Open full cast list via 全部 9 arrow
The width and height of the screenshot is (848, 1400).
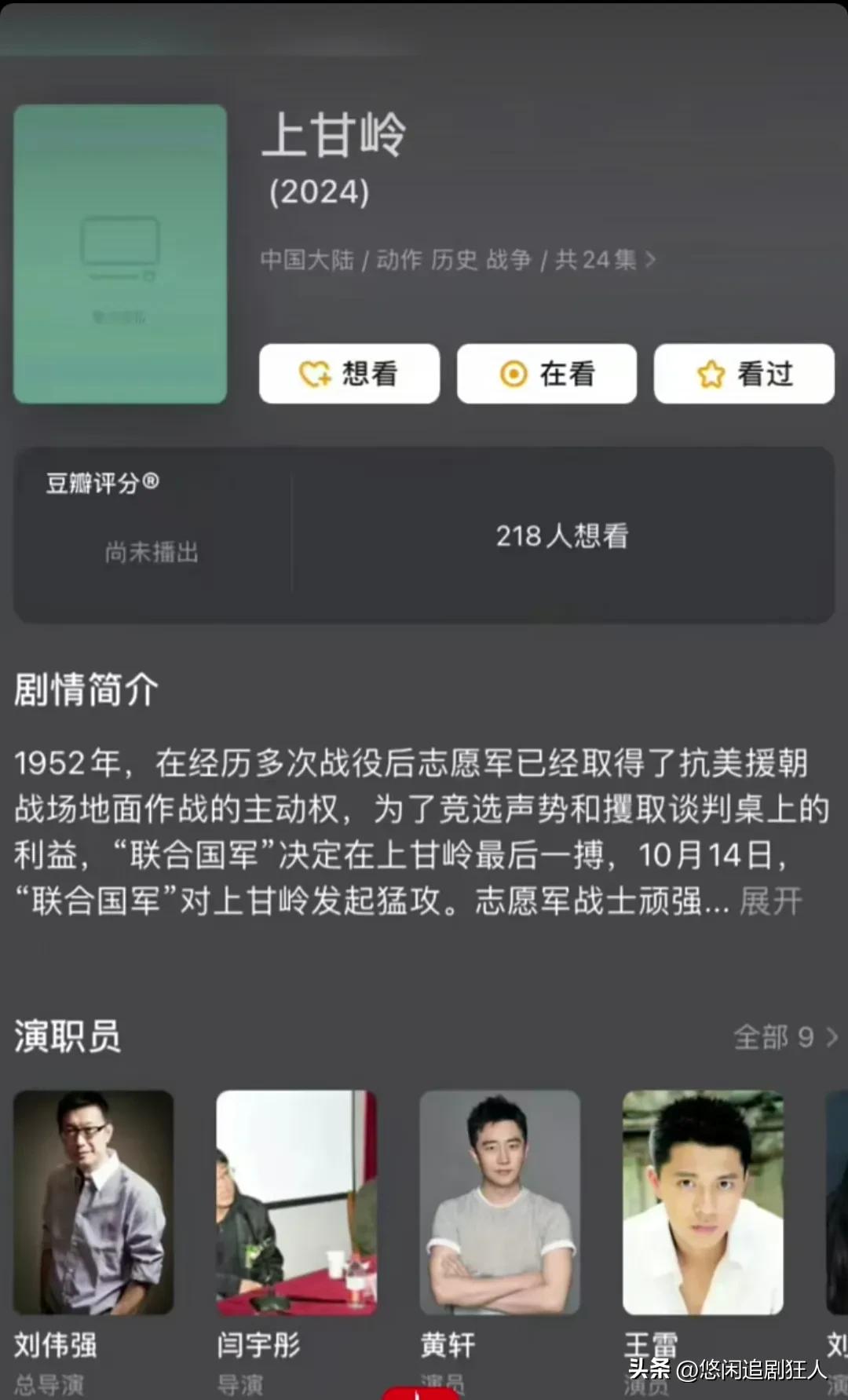pos(785,1038)
